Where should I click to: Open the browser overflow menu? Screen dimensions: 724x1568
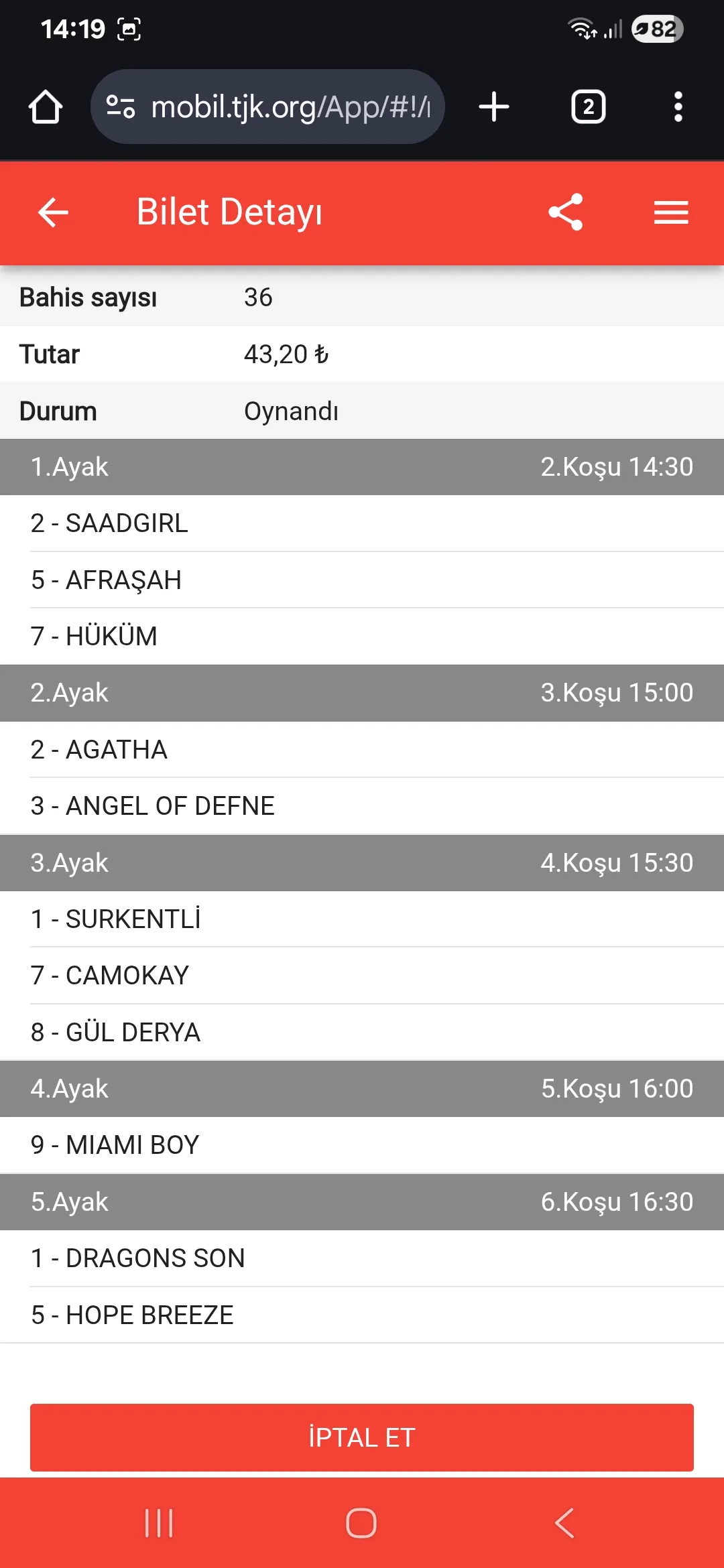(x=678, y=107)
